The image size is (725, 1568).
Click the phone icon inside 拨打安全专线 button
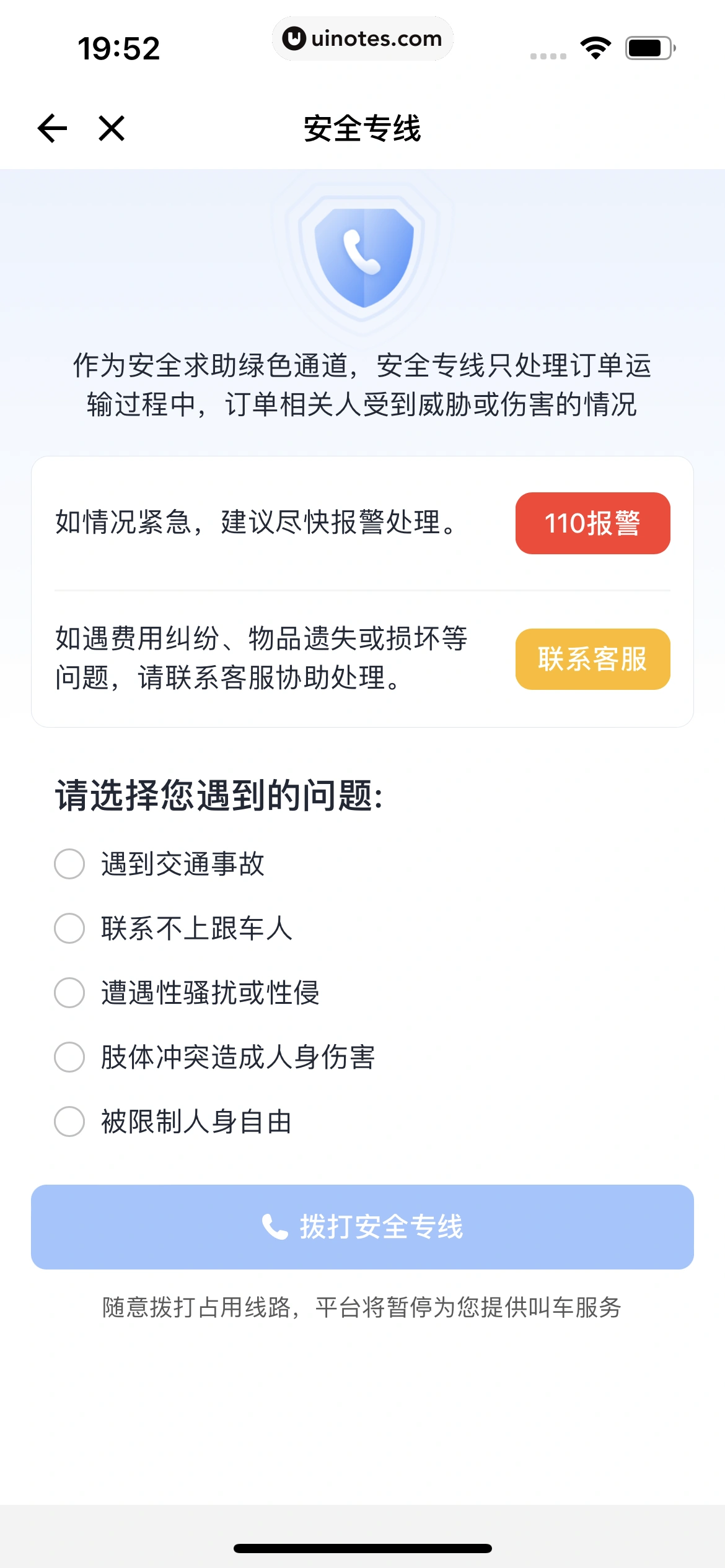[275, 1227]
